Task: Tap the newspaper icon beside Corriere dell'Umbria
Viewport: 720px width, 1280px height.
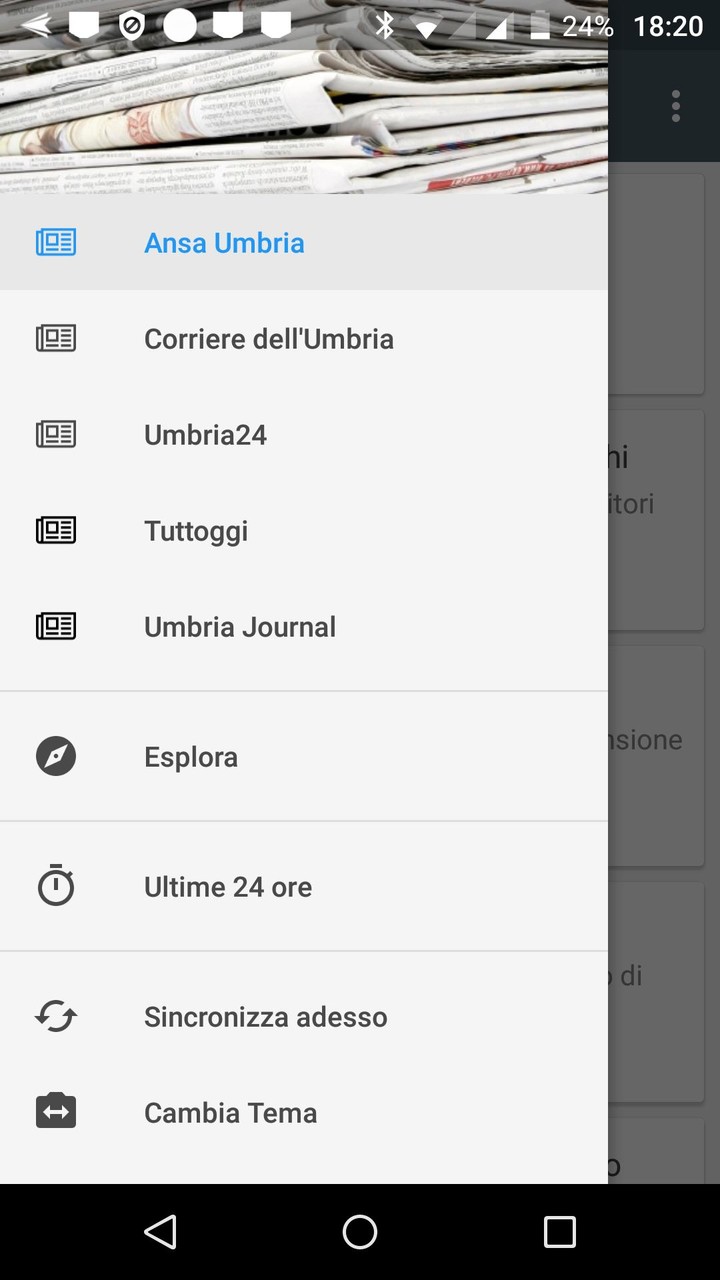Action: 56,338
